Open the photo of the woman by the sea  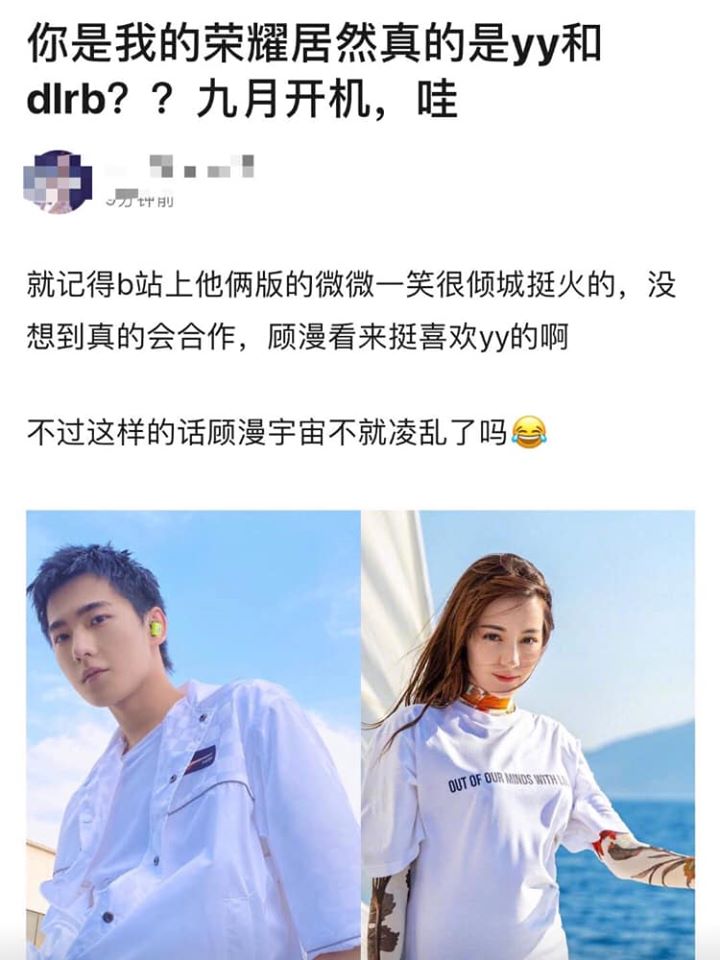[x=528, y=735]
